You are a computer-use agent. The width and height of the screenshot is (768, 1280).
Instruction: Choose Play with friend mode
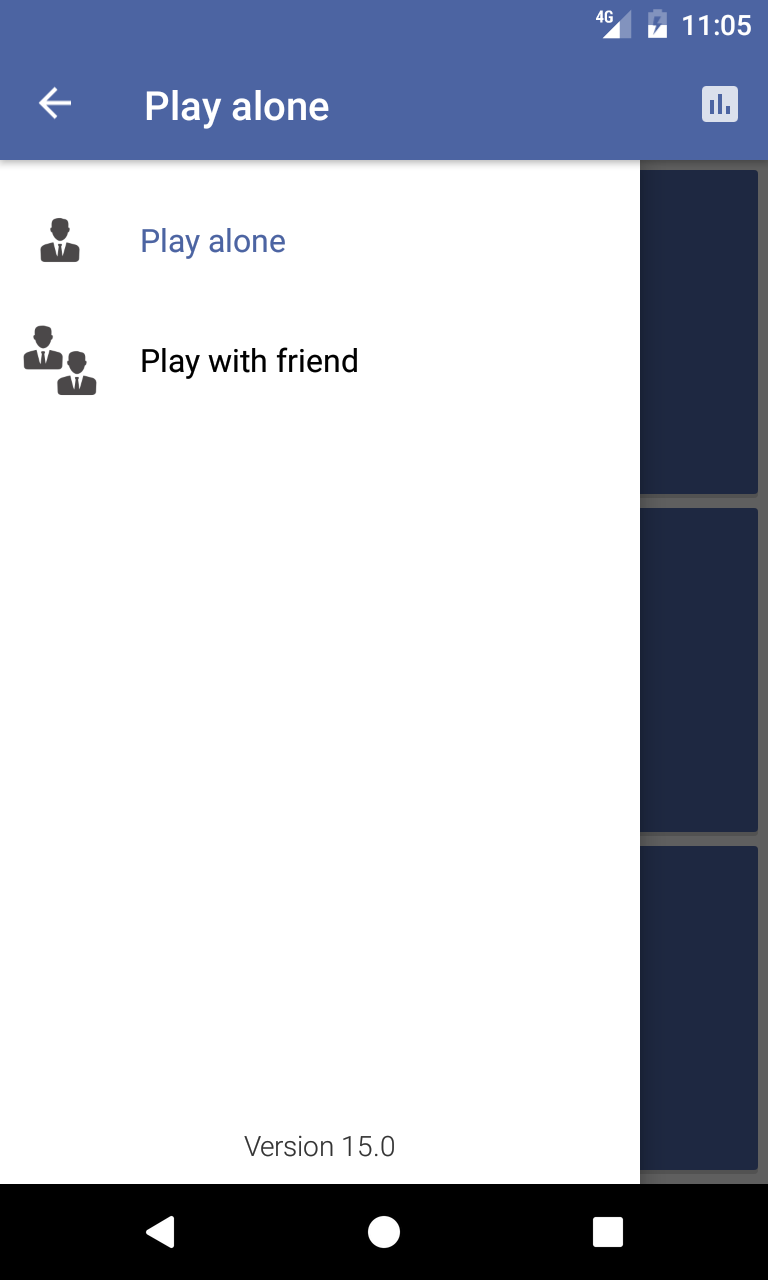(249, 361)
